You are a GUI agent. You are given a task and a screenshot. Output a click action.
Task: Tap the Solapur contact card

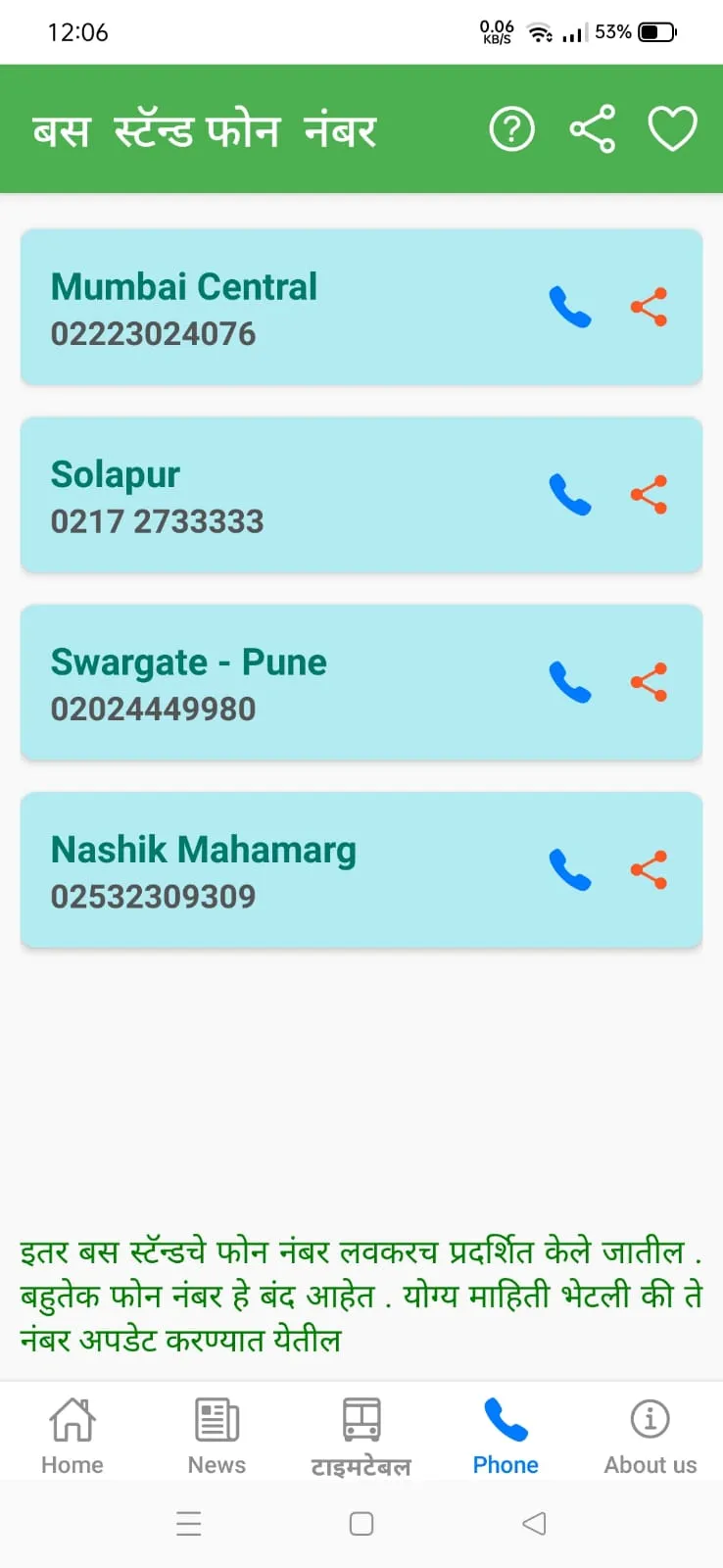click(245, 495)
